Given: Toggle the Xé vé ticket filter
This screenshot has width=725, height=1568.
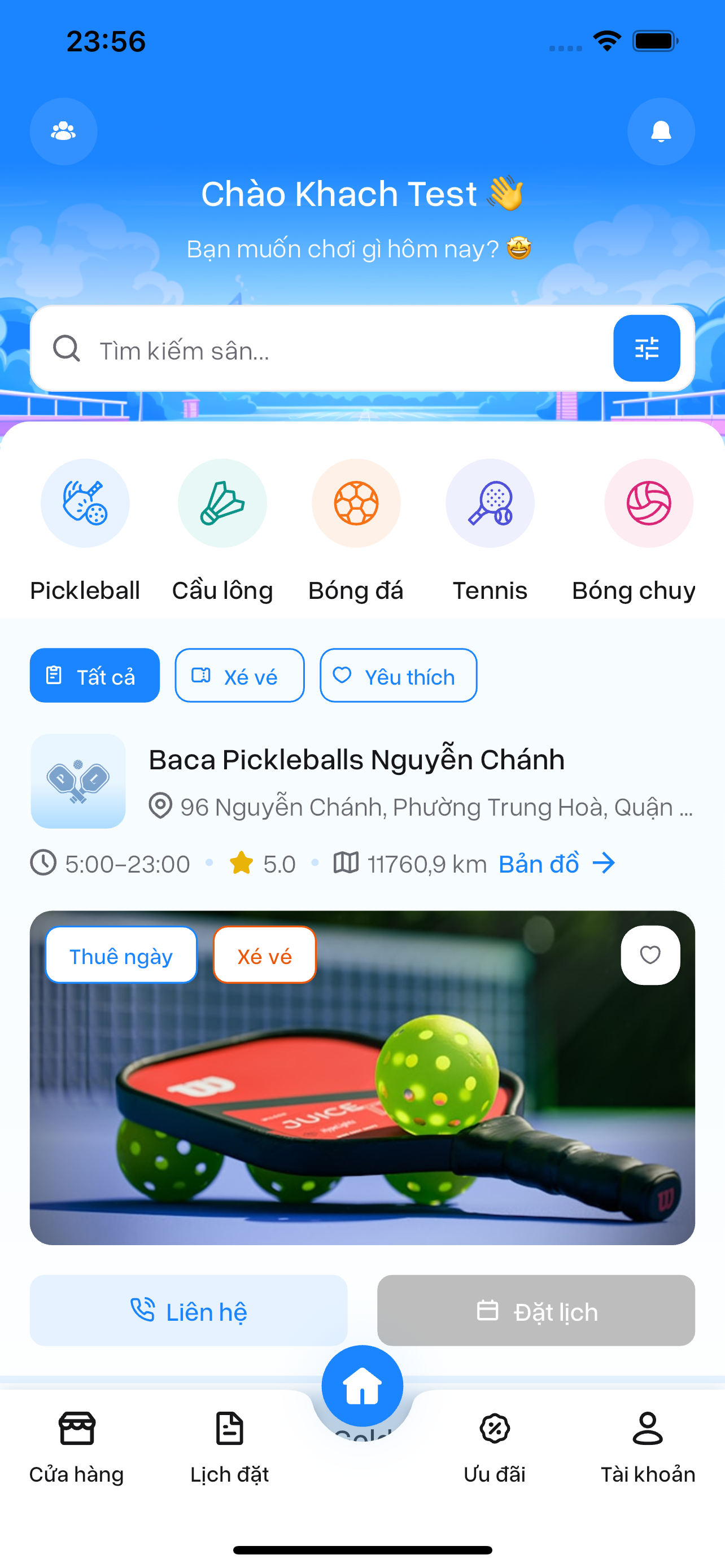Looking at the screenshot, I should 239,676.
